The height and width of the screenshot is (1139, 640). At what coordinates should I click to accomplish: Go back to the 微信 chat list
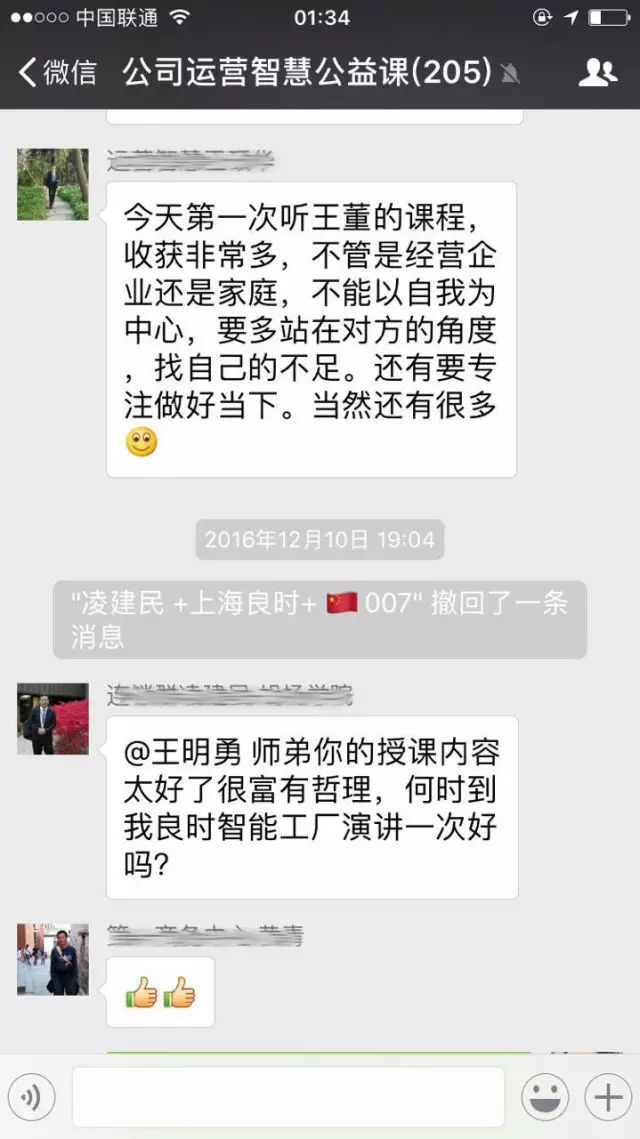57,72
